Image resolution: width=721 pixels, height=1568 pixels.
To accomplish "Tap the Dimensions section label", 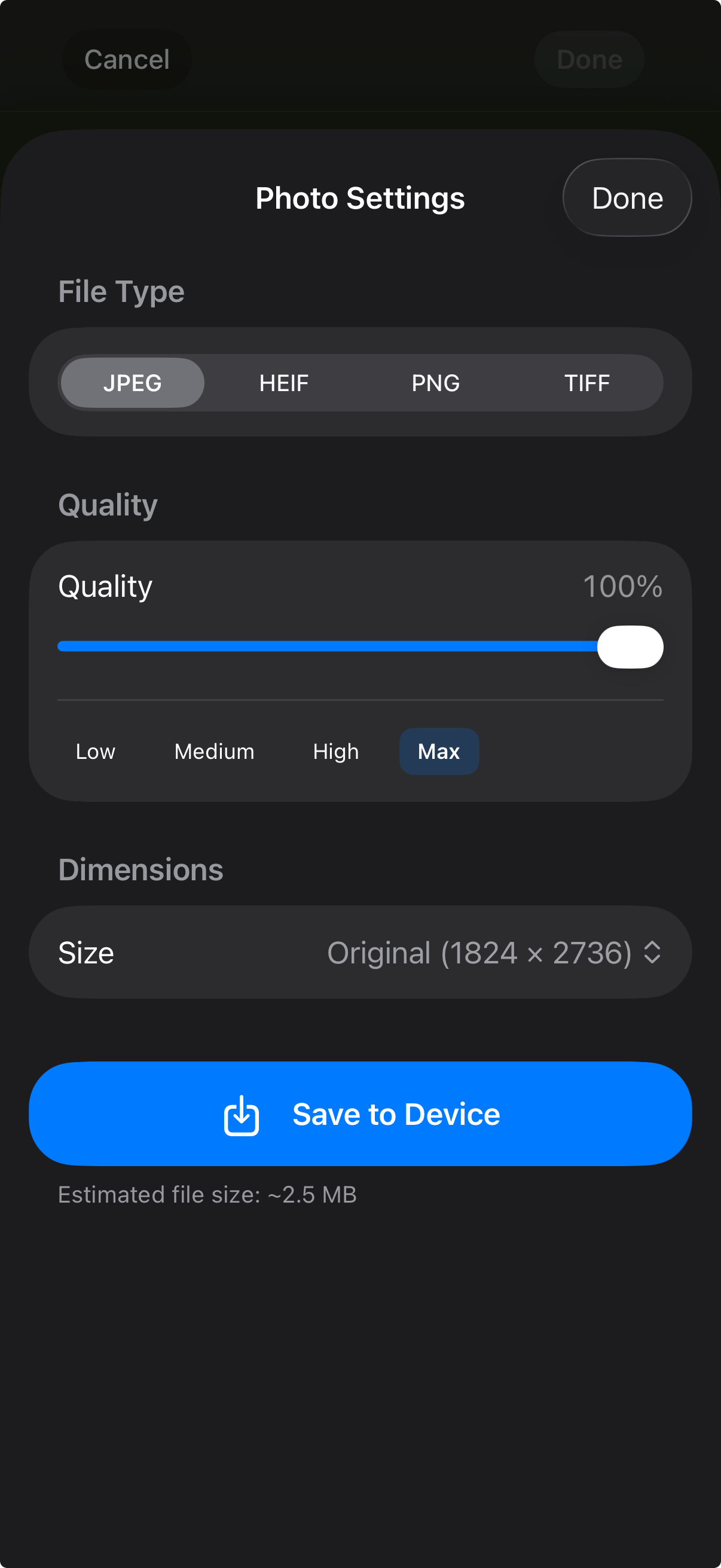I will [140, 868].
